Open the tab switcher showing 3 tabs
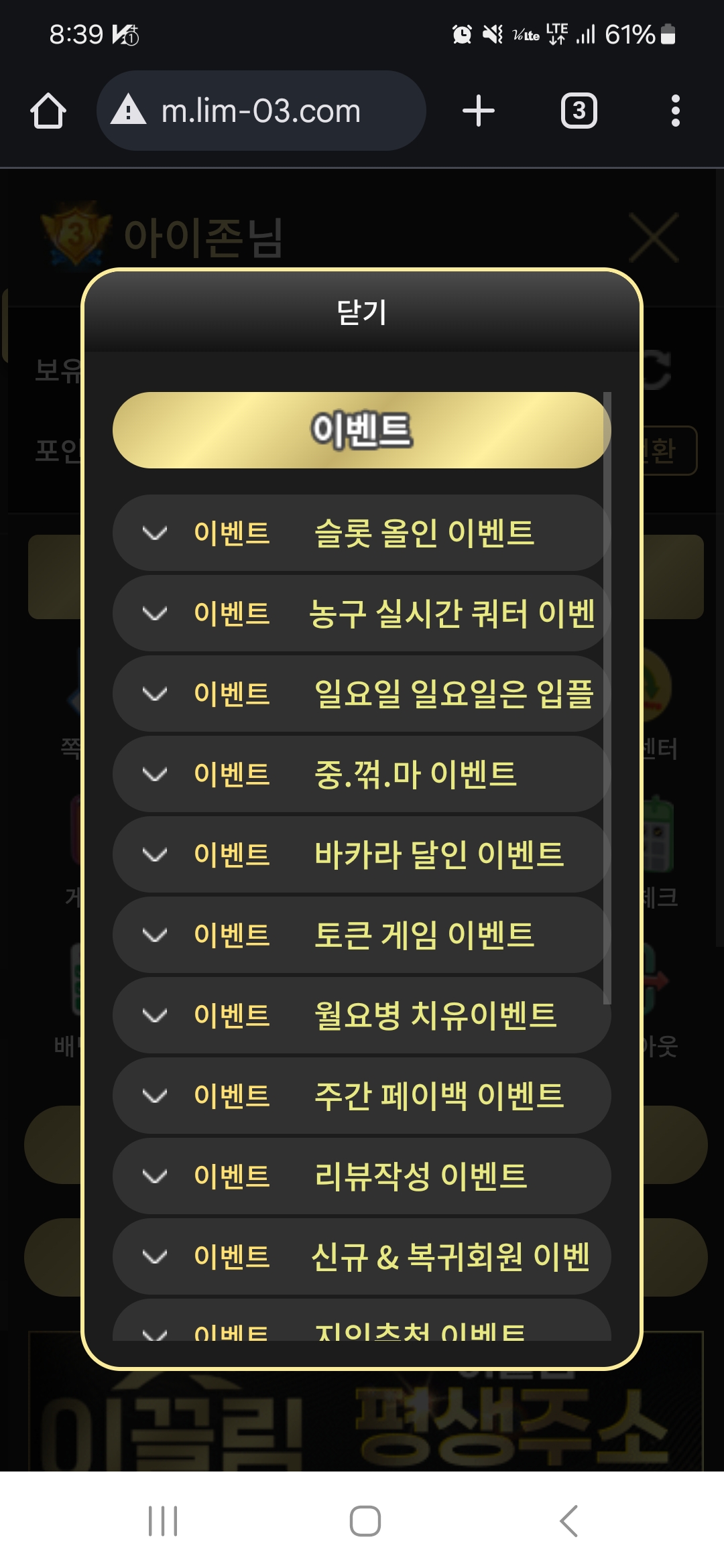 pyautogui.click(x=579, y=111)
